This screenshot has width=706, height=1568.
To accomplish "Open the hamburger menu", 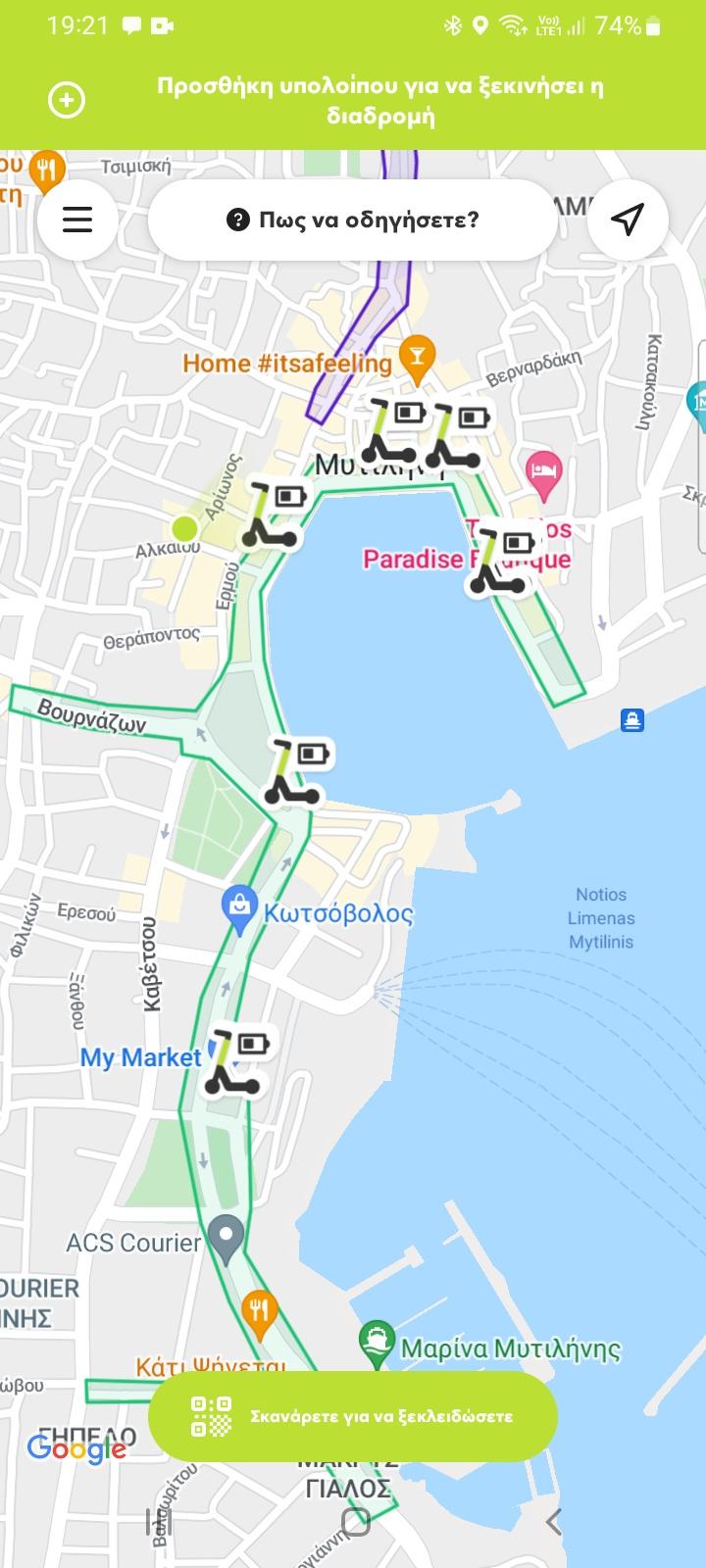I will (x=77, y=219).
